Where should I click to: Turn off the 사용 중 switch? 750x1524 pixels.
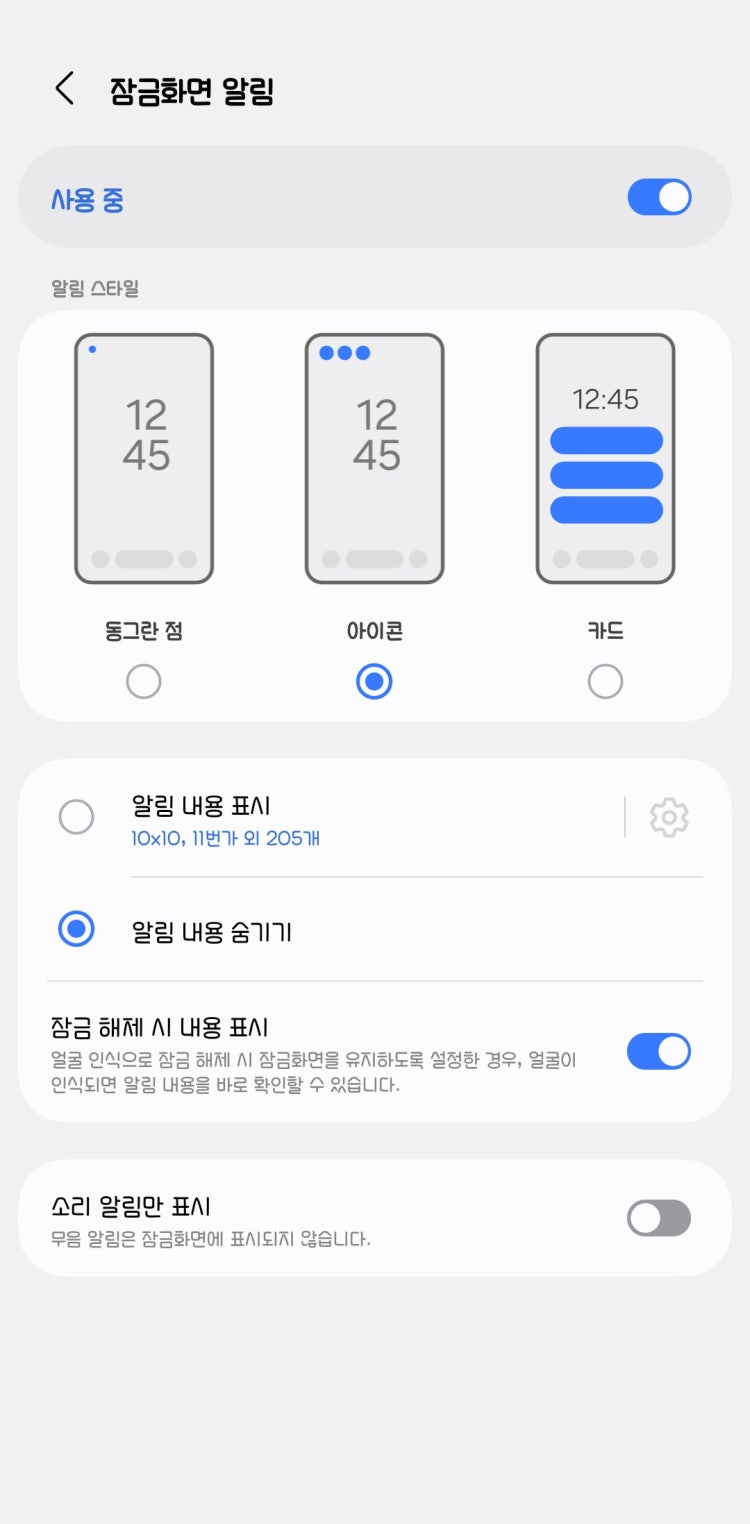659,197
